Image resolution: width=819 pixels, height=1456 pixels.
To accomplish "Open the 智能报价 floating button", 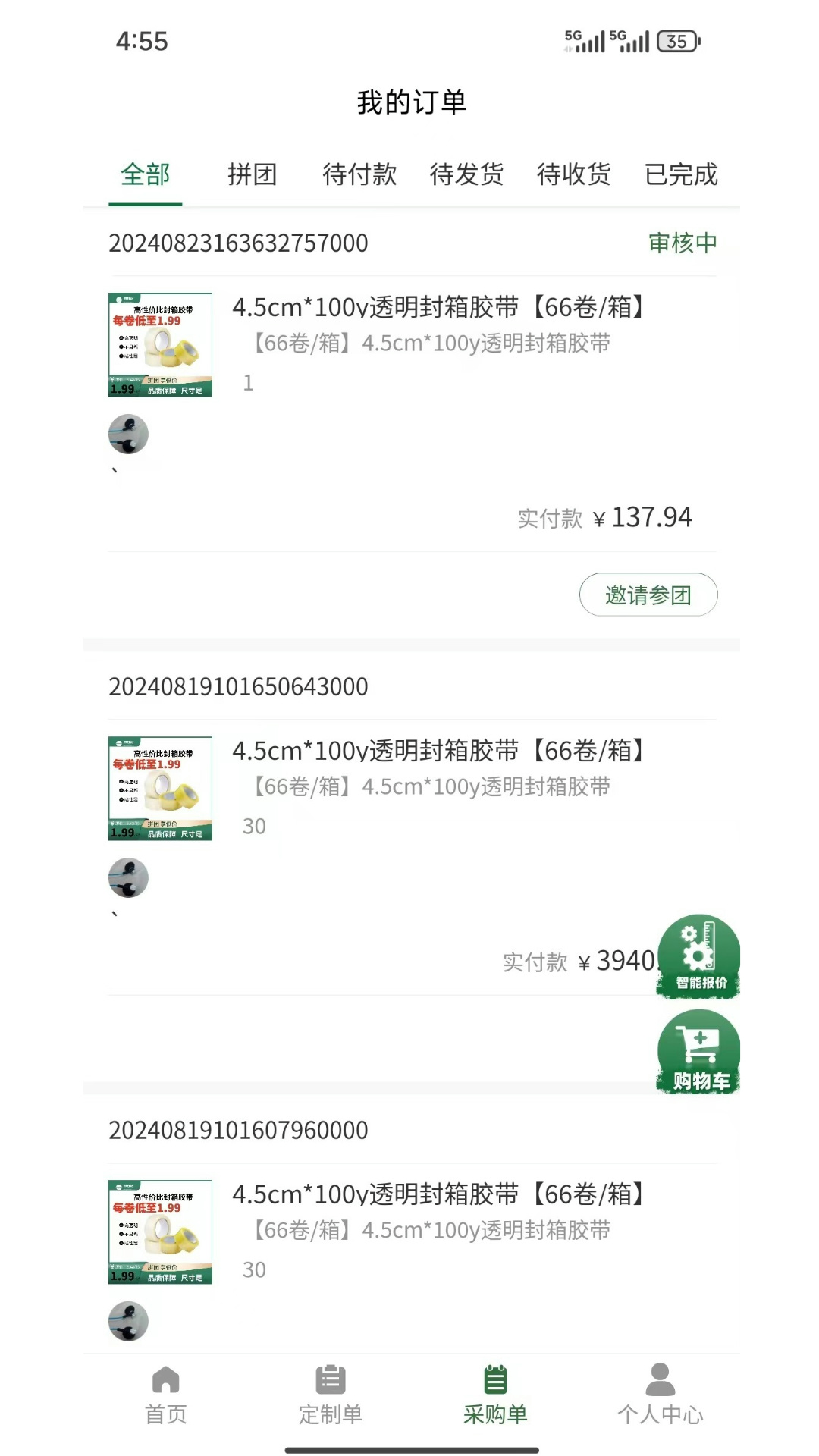I will click(698, 955).
